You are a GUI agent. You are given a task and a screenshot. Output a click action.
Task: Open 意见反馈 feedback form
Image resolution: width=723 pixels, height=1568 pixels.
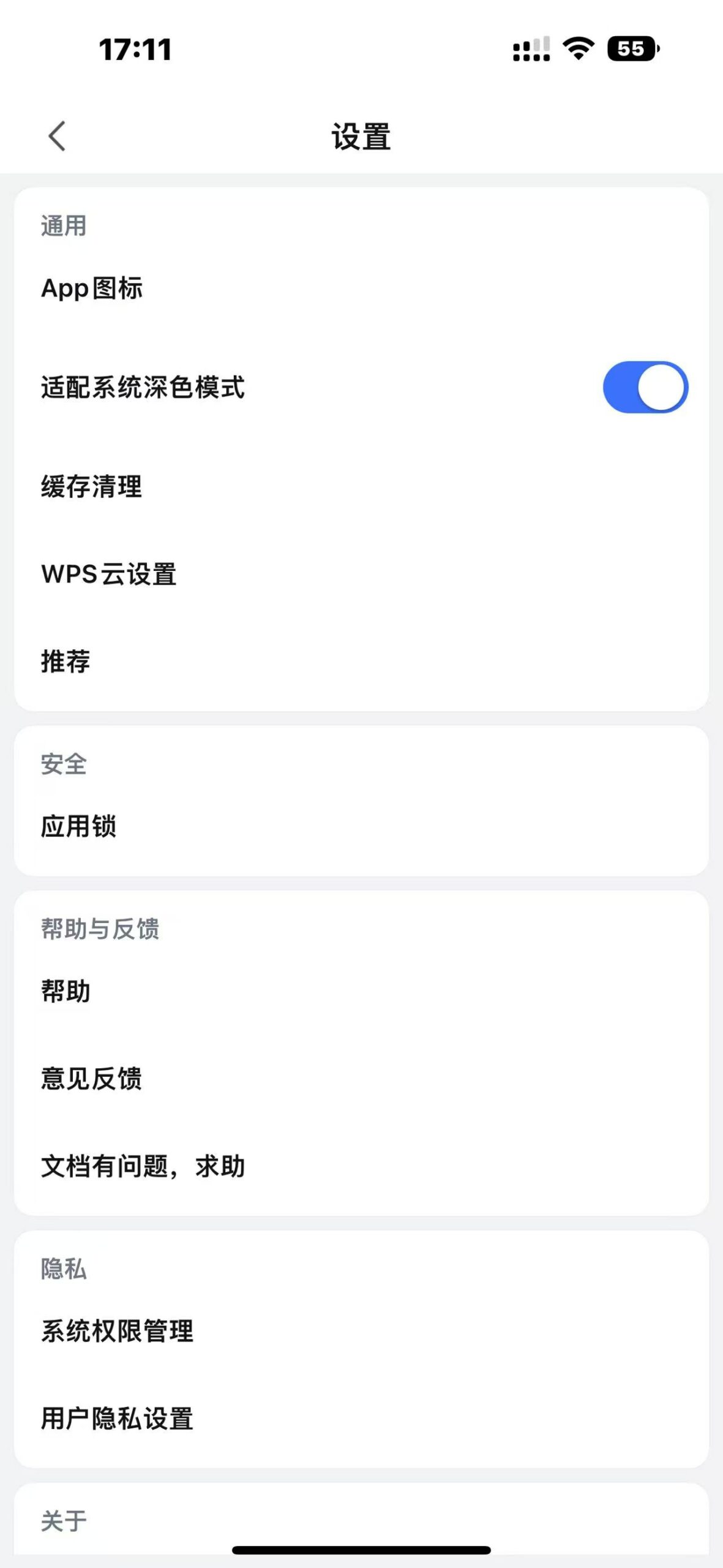[91, 1079]
